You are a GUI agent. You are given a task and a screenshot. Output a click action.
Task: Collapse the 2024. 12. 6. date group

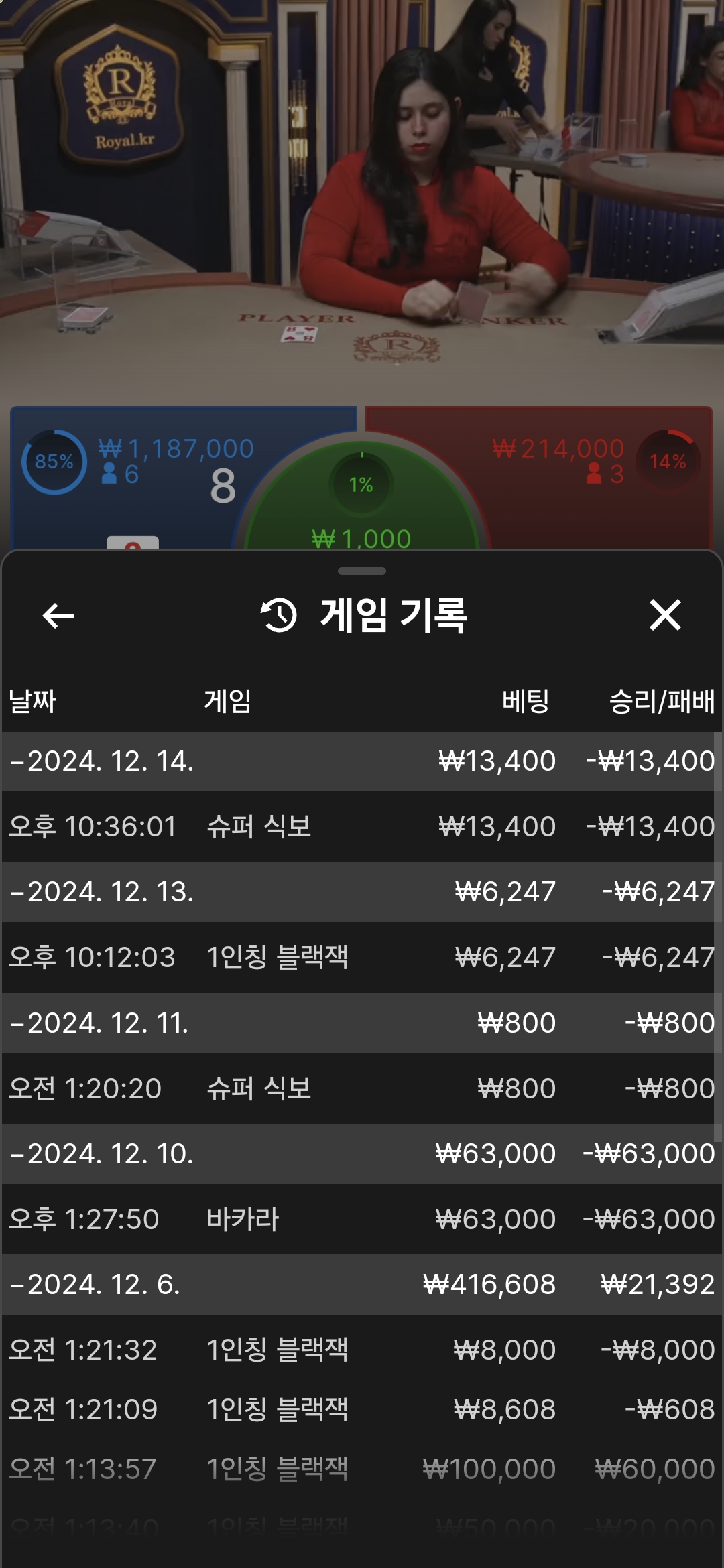pyautogui.click(x=95, y=1285)
